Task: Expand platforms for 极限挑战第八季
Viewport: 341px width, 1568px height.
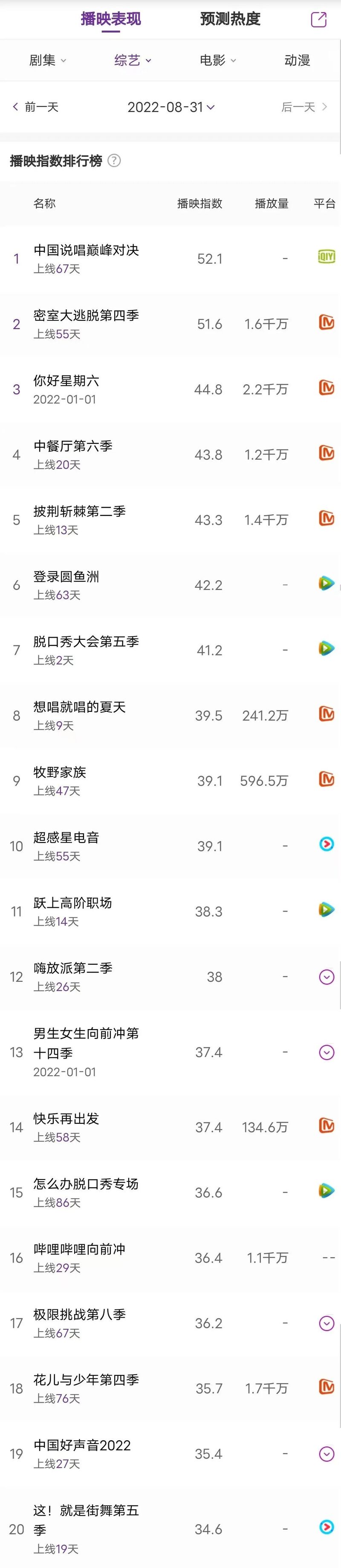Action: click(x=327, y=1323)
